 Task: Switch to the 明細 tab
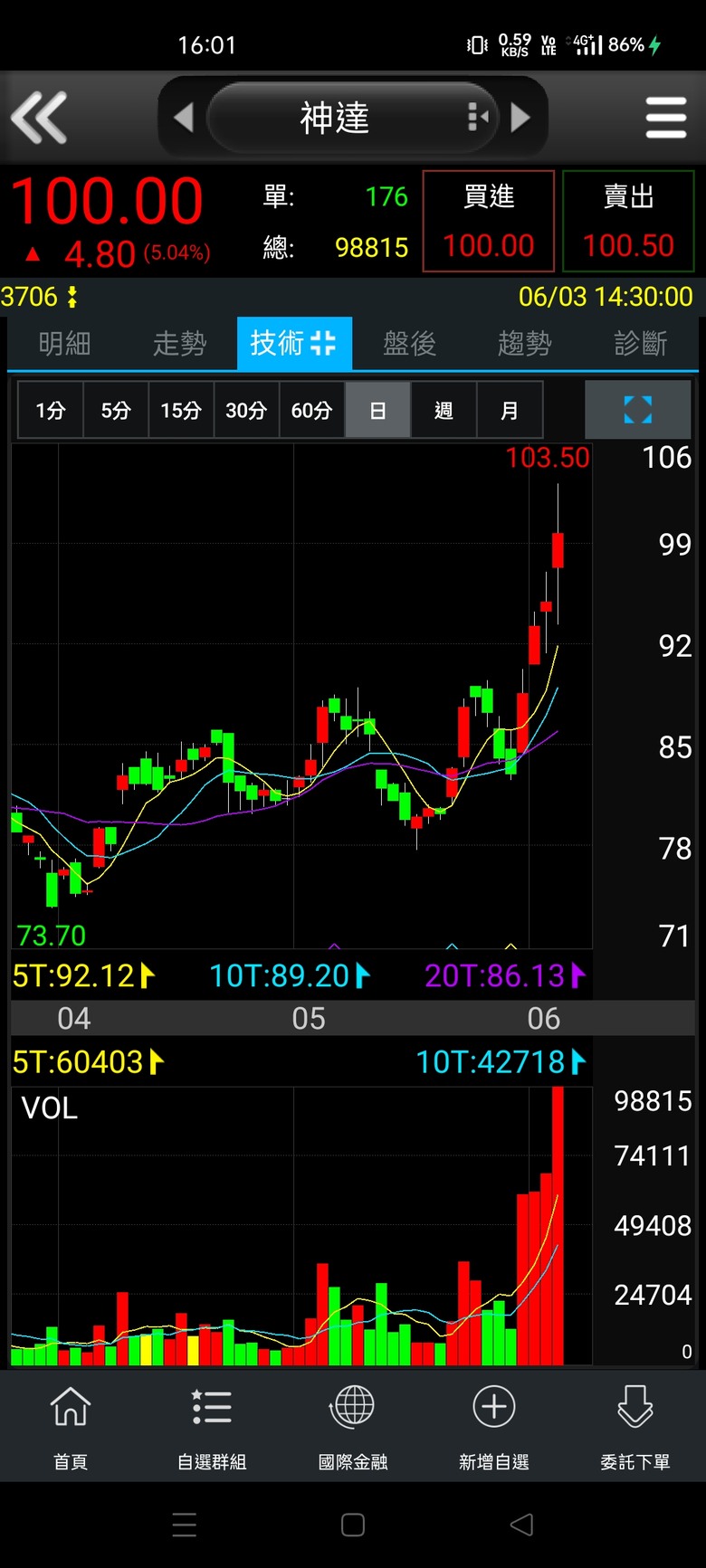tap(64, 343)
